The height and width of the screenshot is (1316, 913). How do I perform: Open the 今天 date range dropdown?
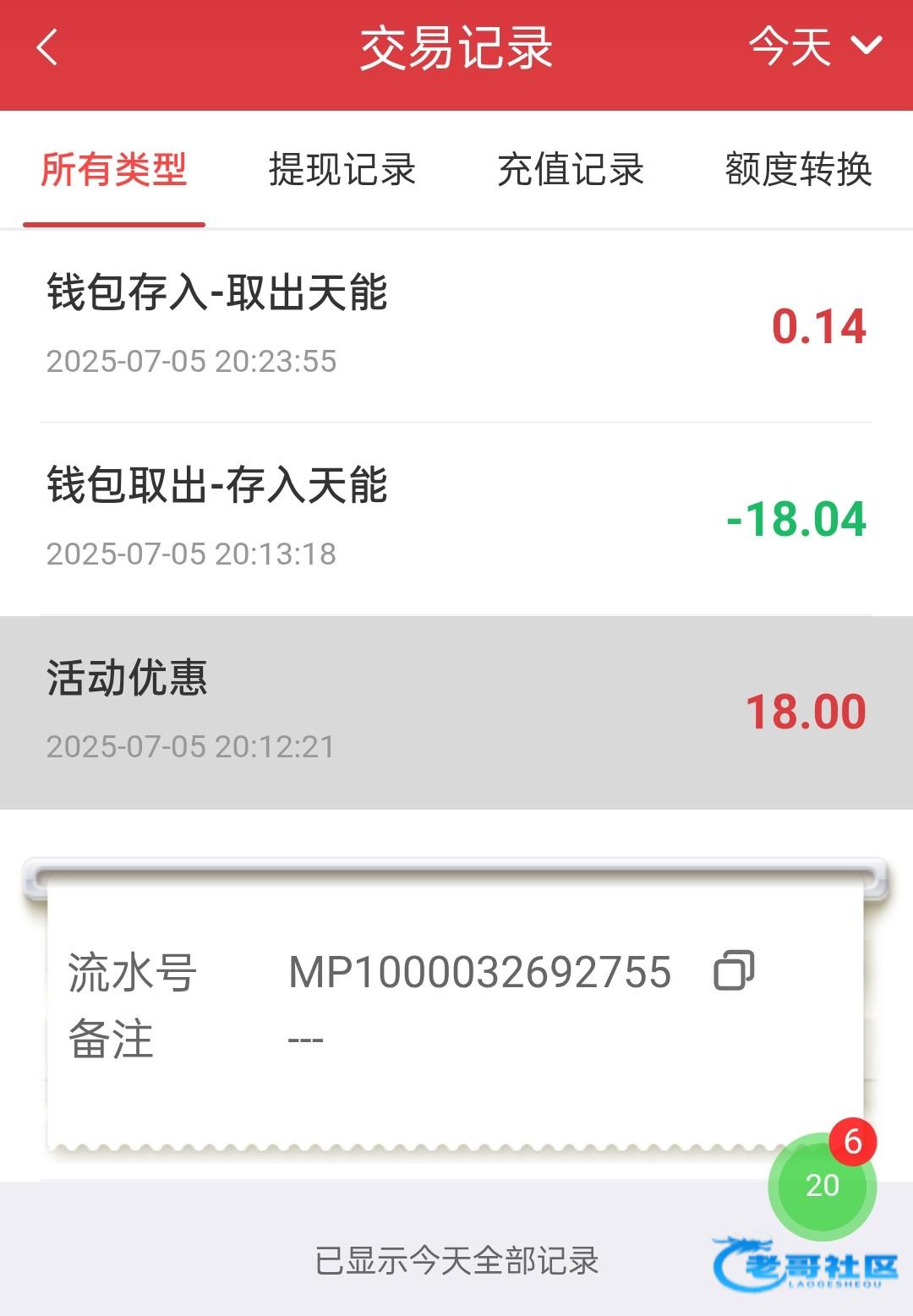tap(814, 46)
